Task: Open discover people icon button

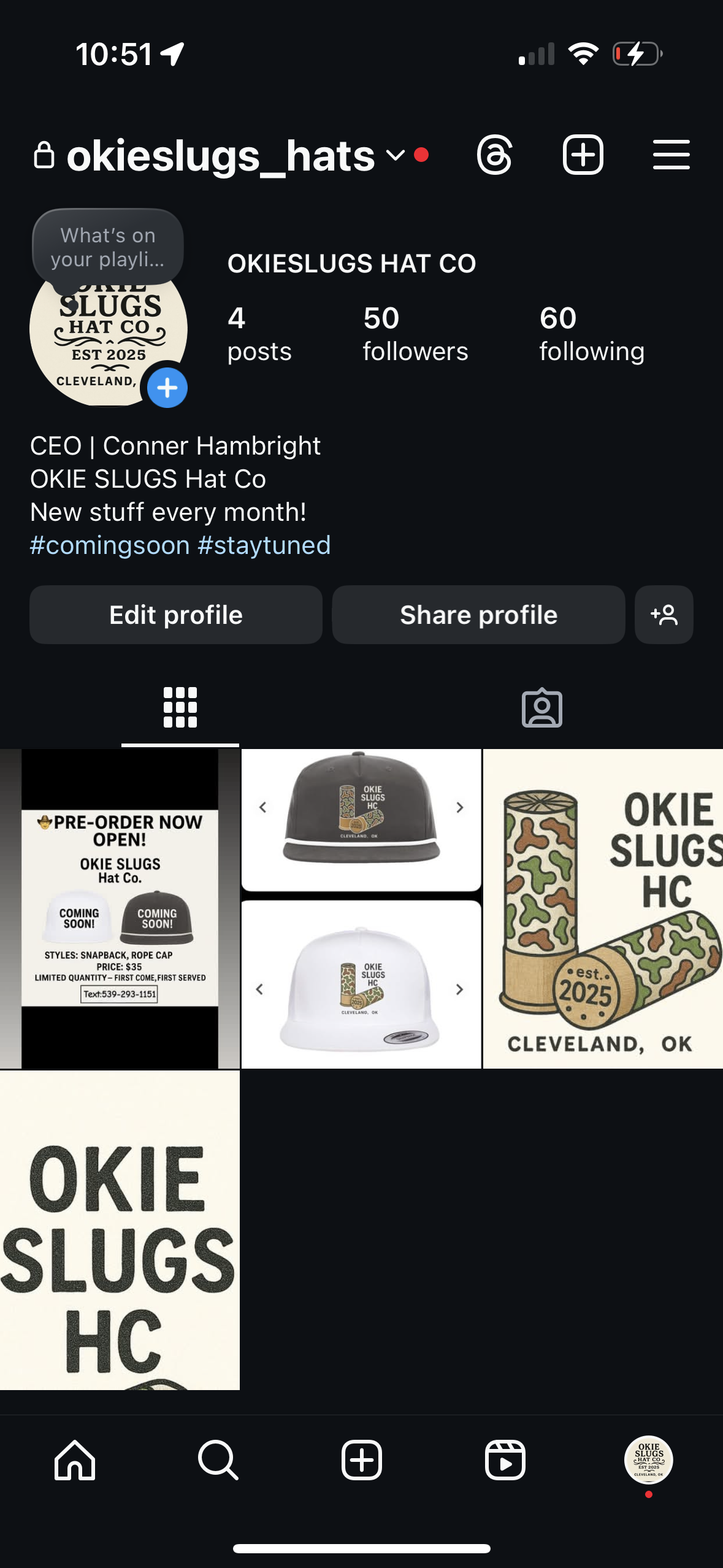Action: tap(664, 615)
